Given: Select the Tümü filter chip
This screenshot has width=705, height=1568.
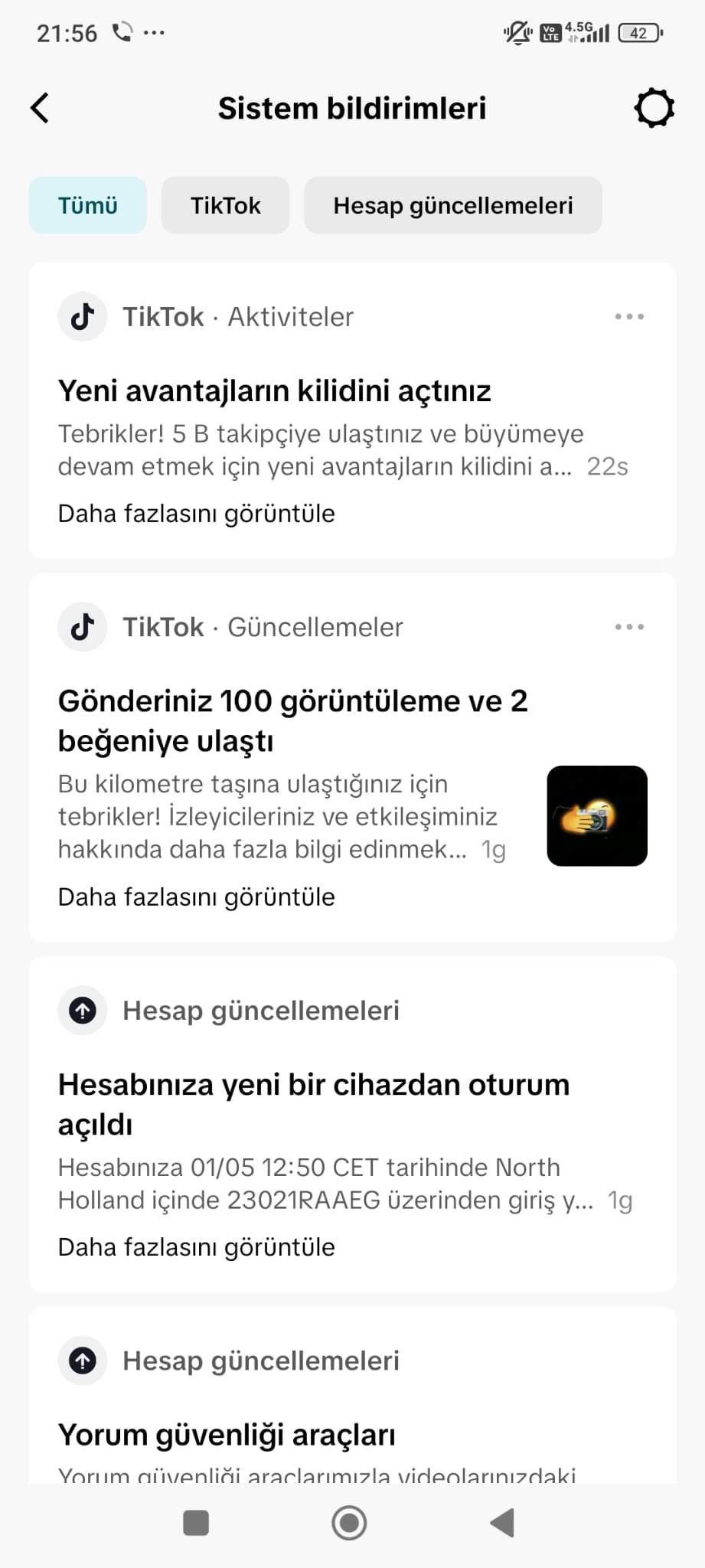Looking at the screenshot, I should pos(88,205).
